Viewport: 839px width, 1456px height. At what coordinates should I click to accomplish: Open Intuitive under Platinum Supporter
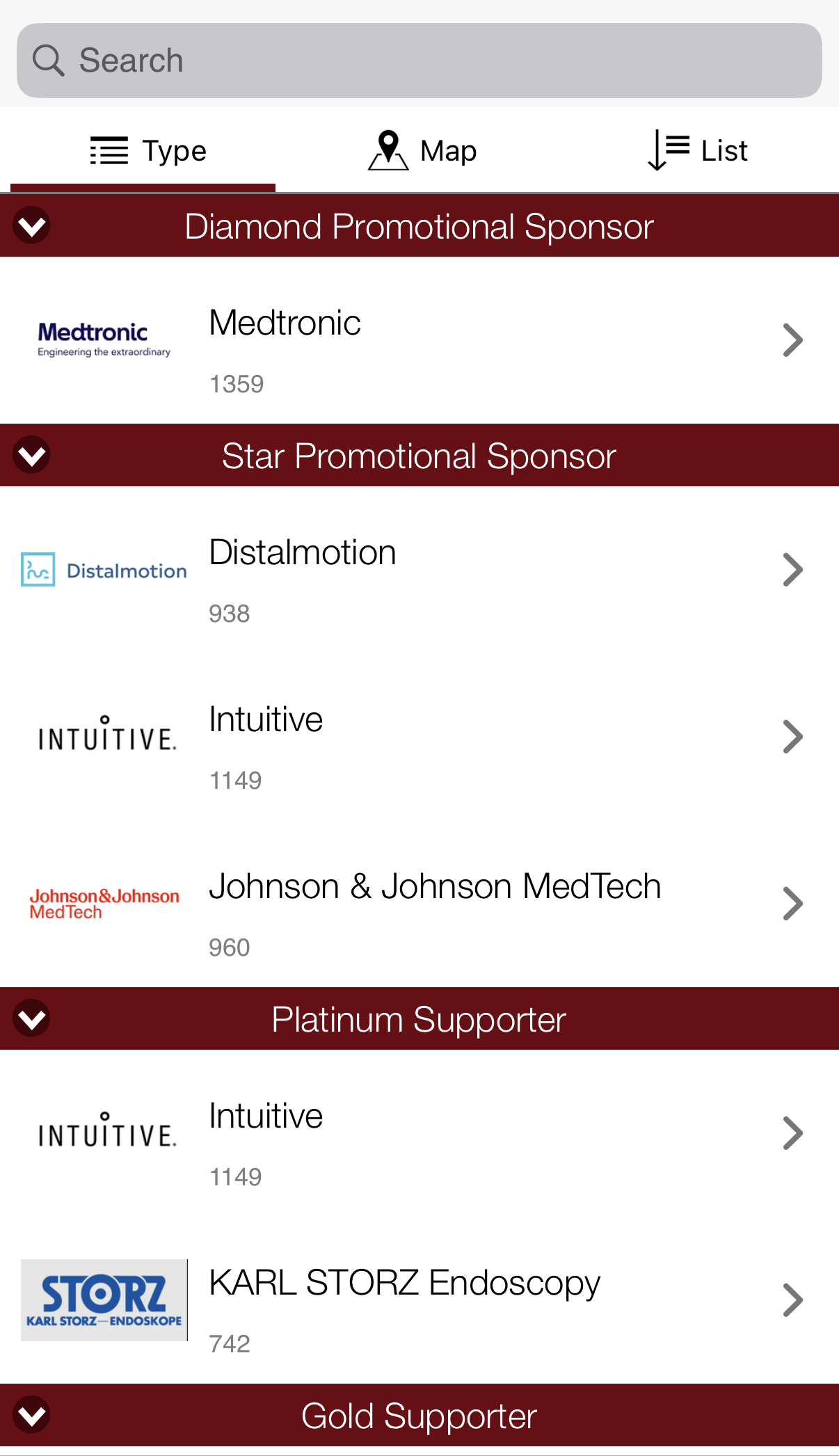[x=419, y=1133]
